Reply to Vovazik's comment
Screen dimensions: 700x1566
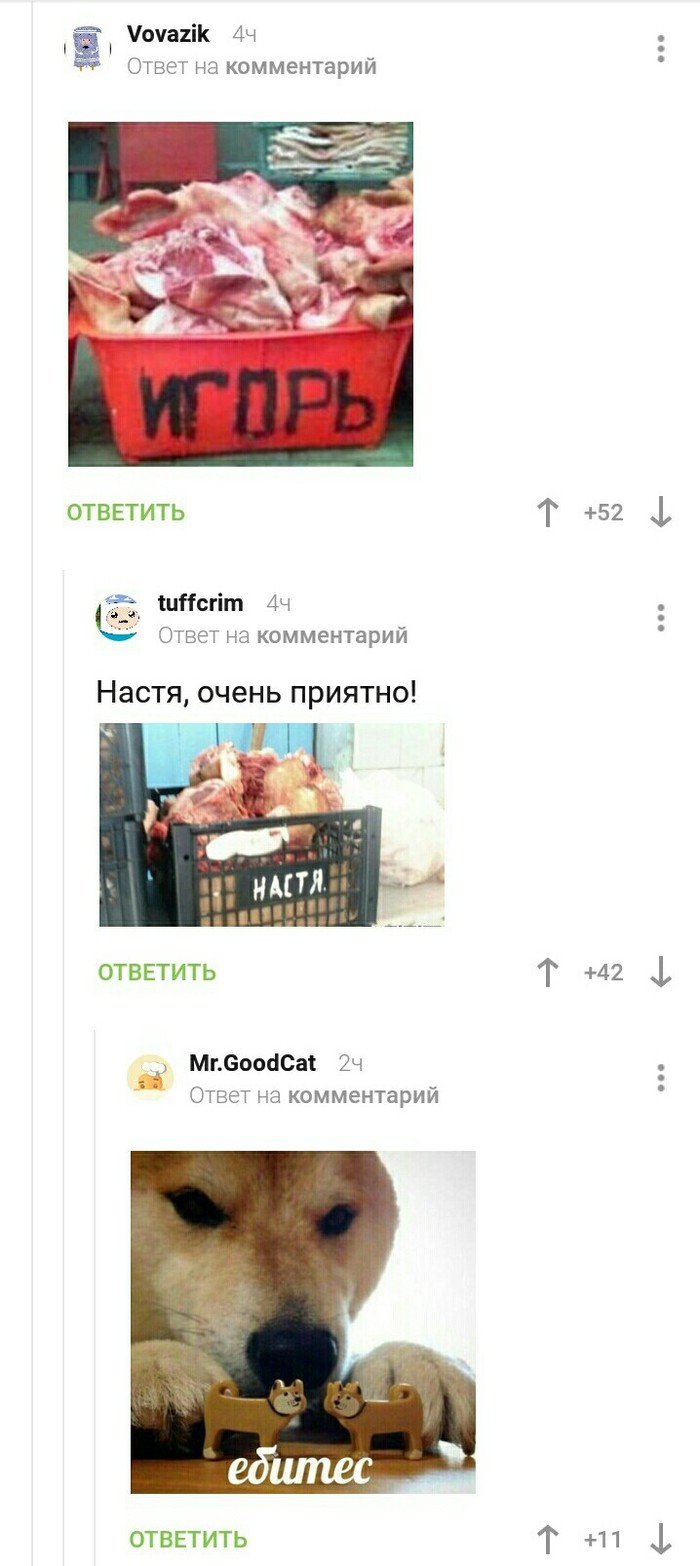[x=126, y=513]
